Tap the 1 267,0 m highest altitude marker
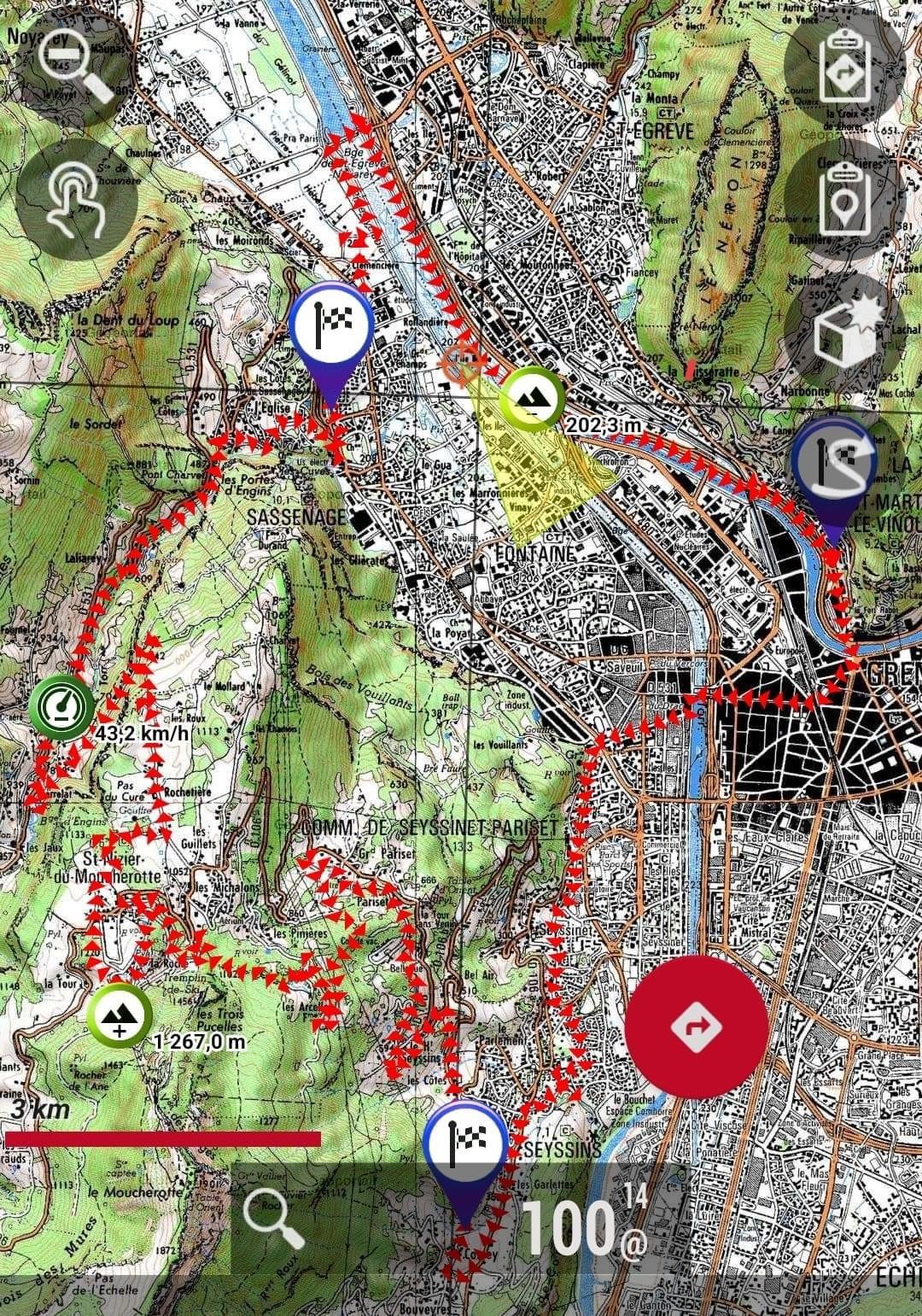922x1316 pixels. pos(119,1016)
